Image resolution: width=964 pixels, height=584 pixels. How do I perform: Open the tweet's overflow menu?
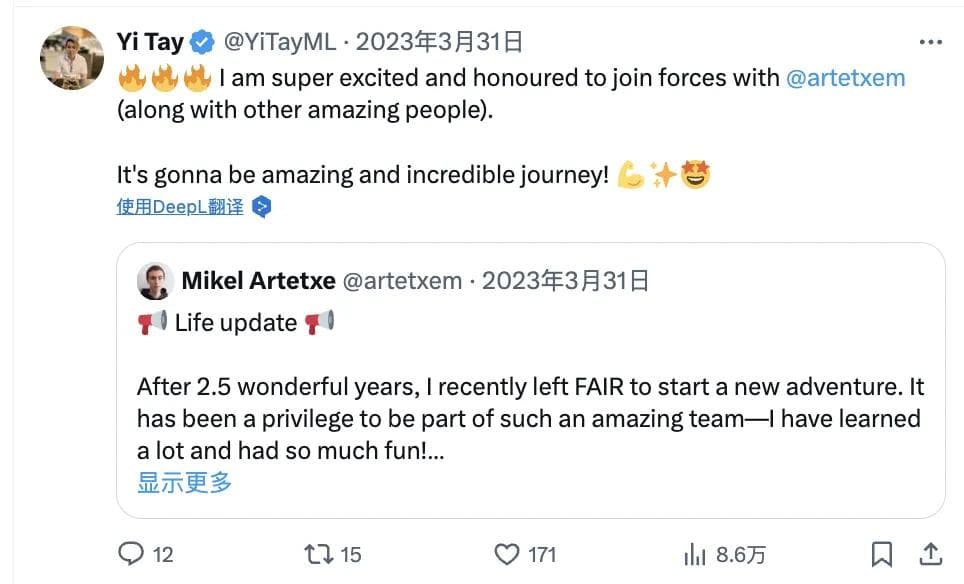pyautogui.click(x=930, y=42)
